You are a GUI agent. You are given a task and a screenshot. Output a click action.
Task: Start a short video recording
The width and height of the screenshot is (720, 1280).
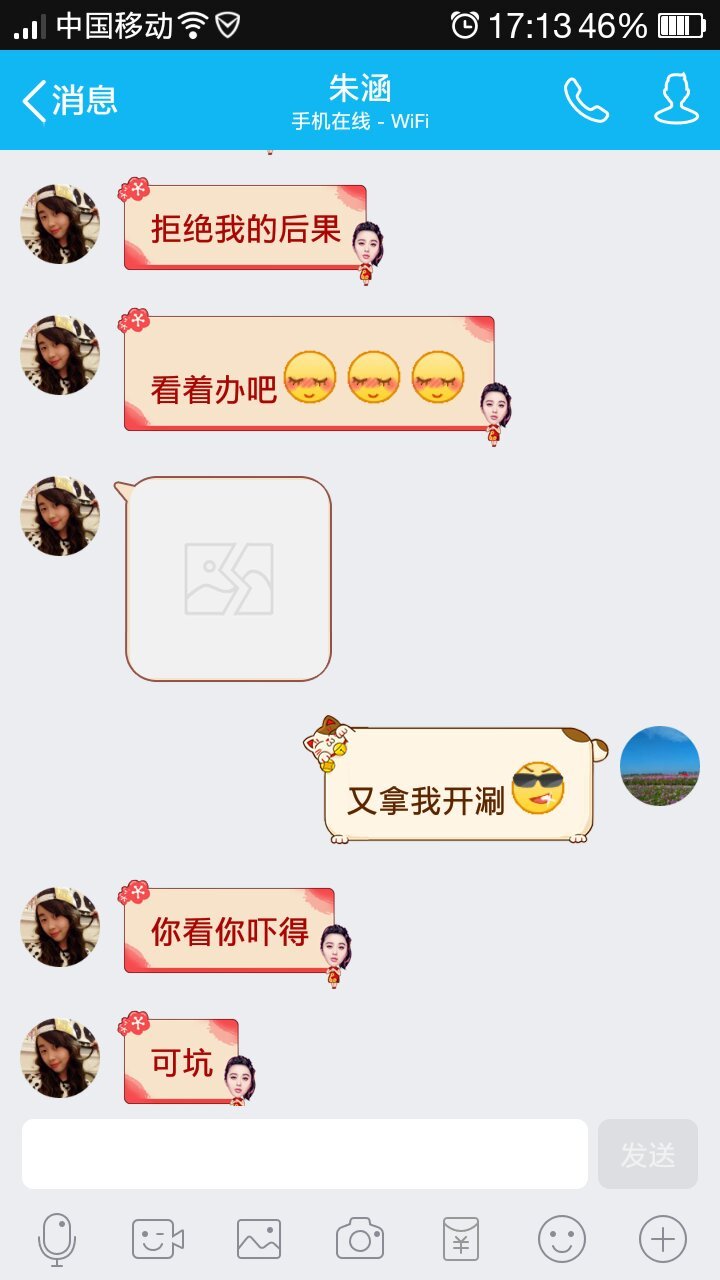[x=158, y=1240]
